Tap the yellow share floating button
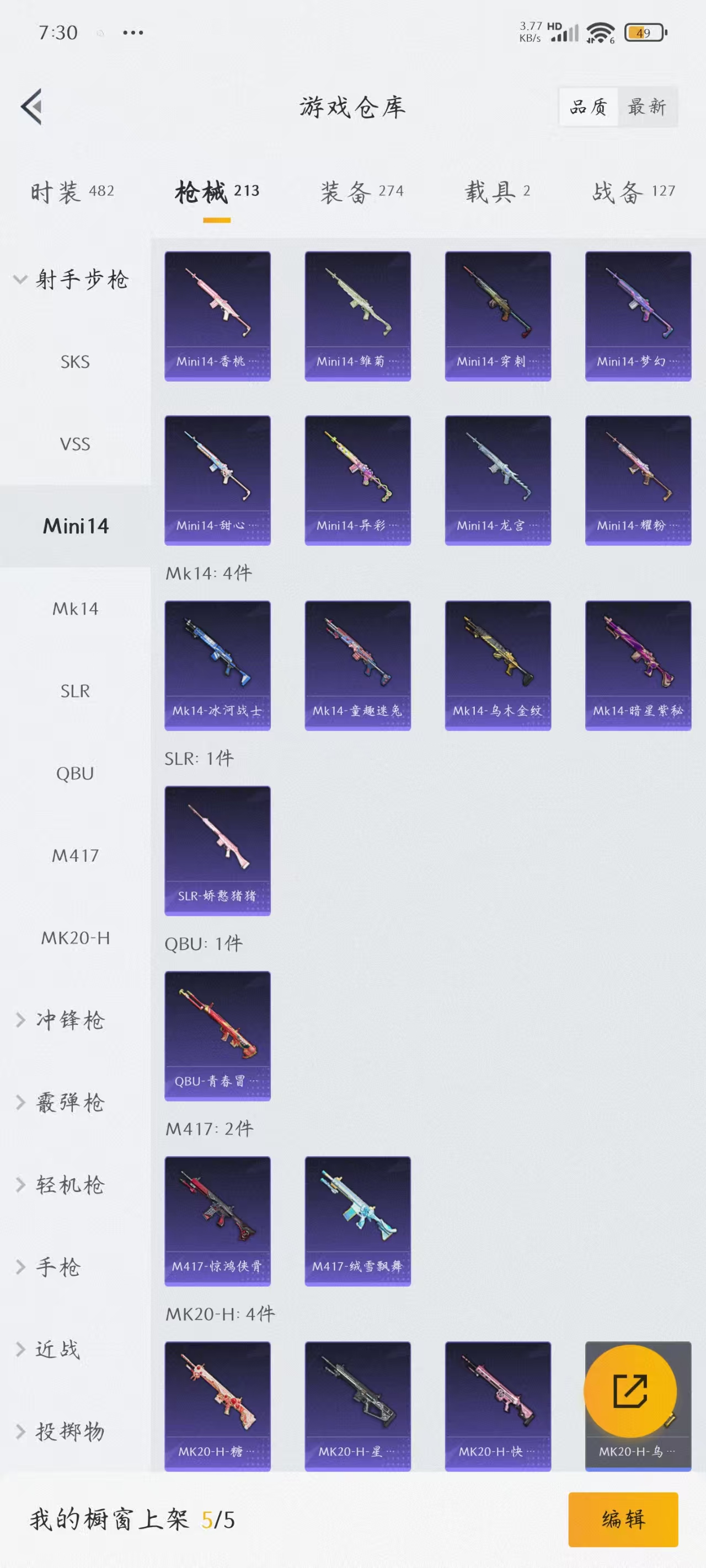Viewport: 706px width, 1568px height. coord(630,1391)
